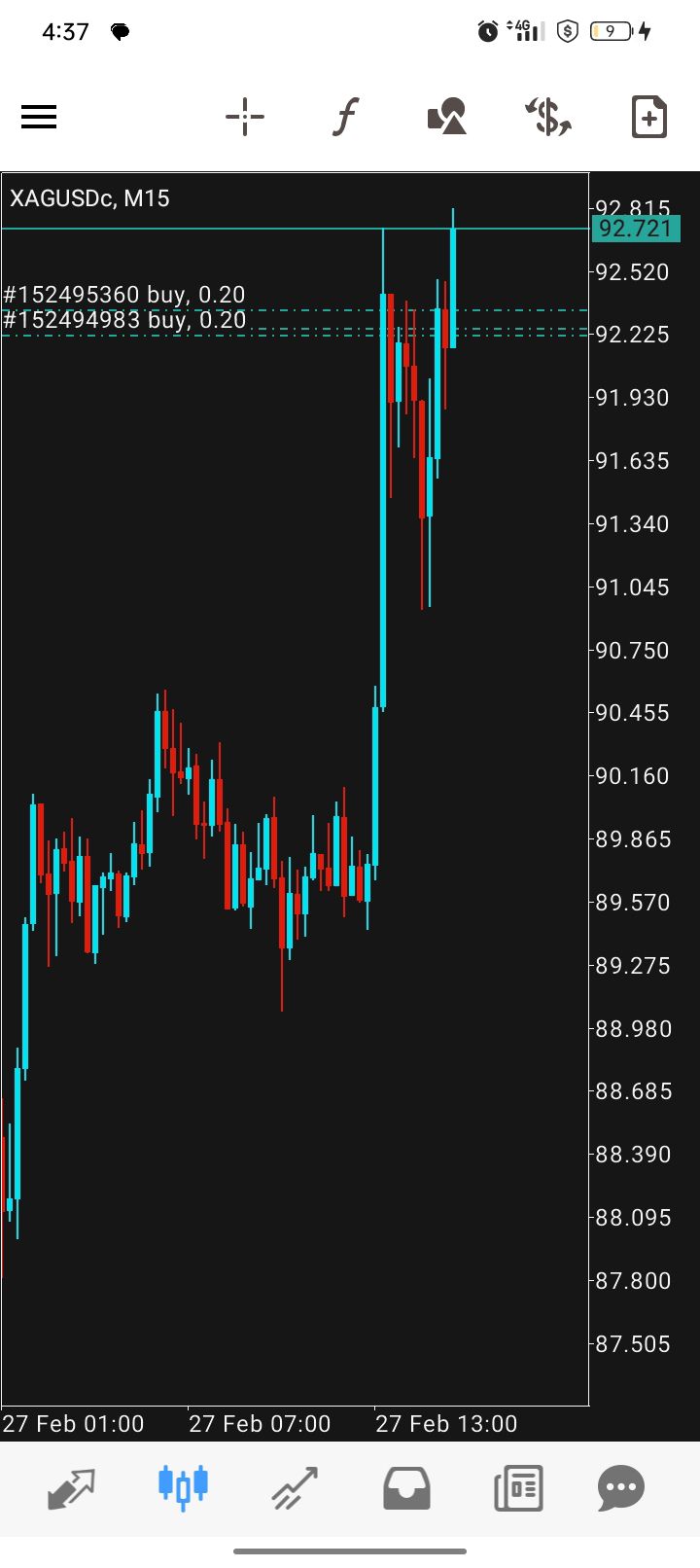Select the Chart candlestick tab

coord(183,1487)
